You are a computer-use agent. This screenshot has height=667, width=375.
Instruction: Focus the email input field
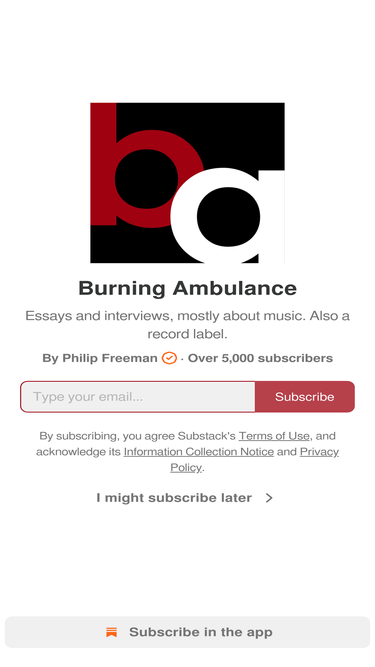coord(138,396)
